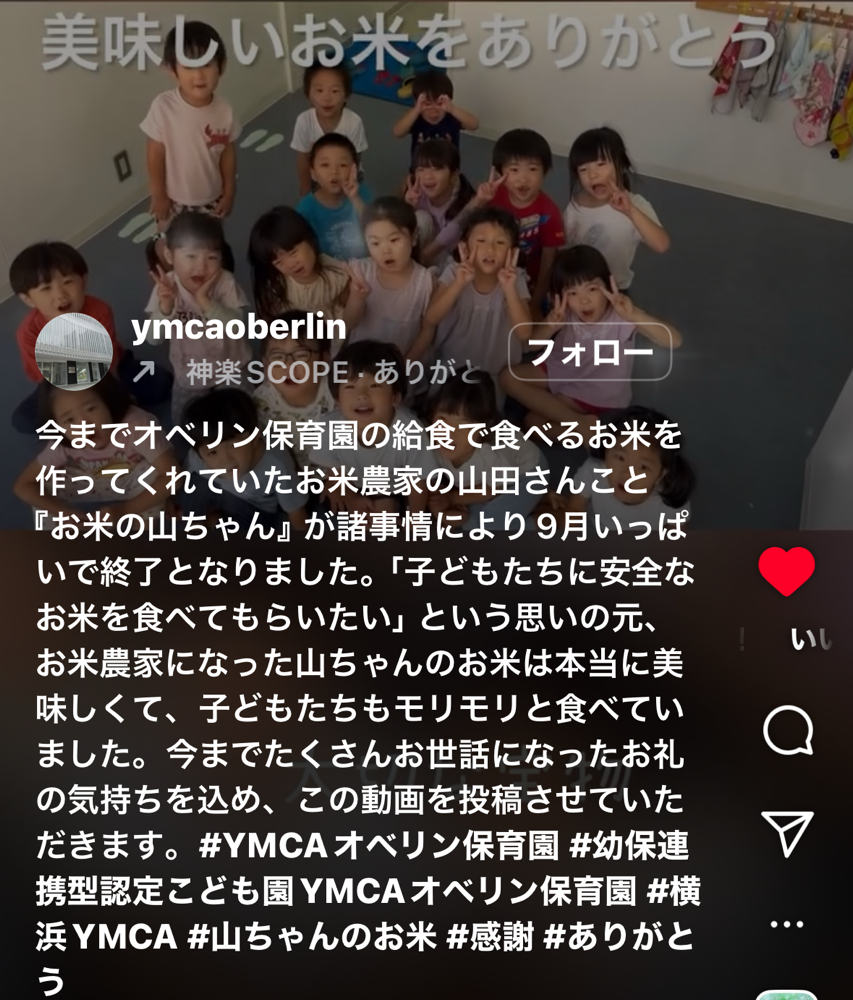This screenshot has height=1000, width=853.
Task: Open ymcaoberlin profile picture
Action: coord(72,352)
